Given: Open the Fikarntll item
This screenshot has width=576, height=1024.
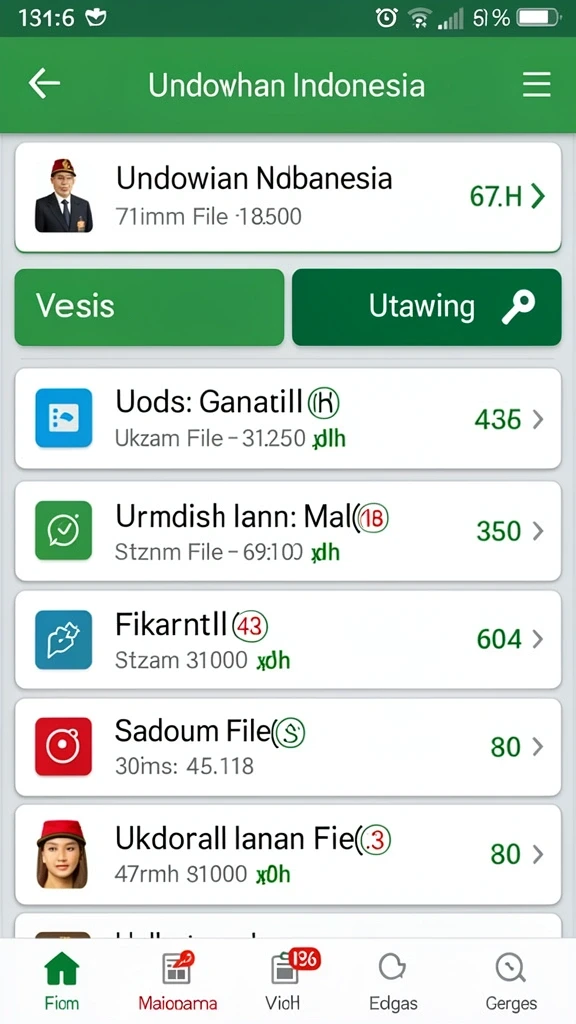Looking at the screenshot, I should tap(288, 639).
